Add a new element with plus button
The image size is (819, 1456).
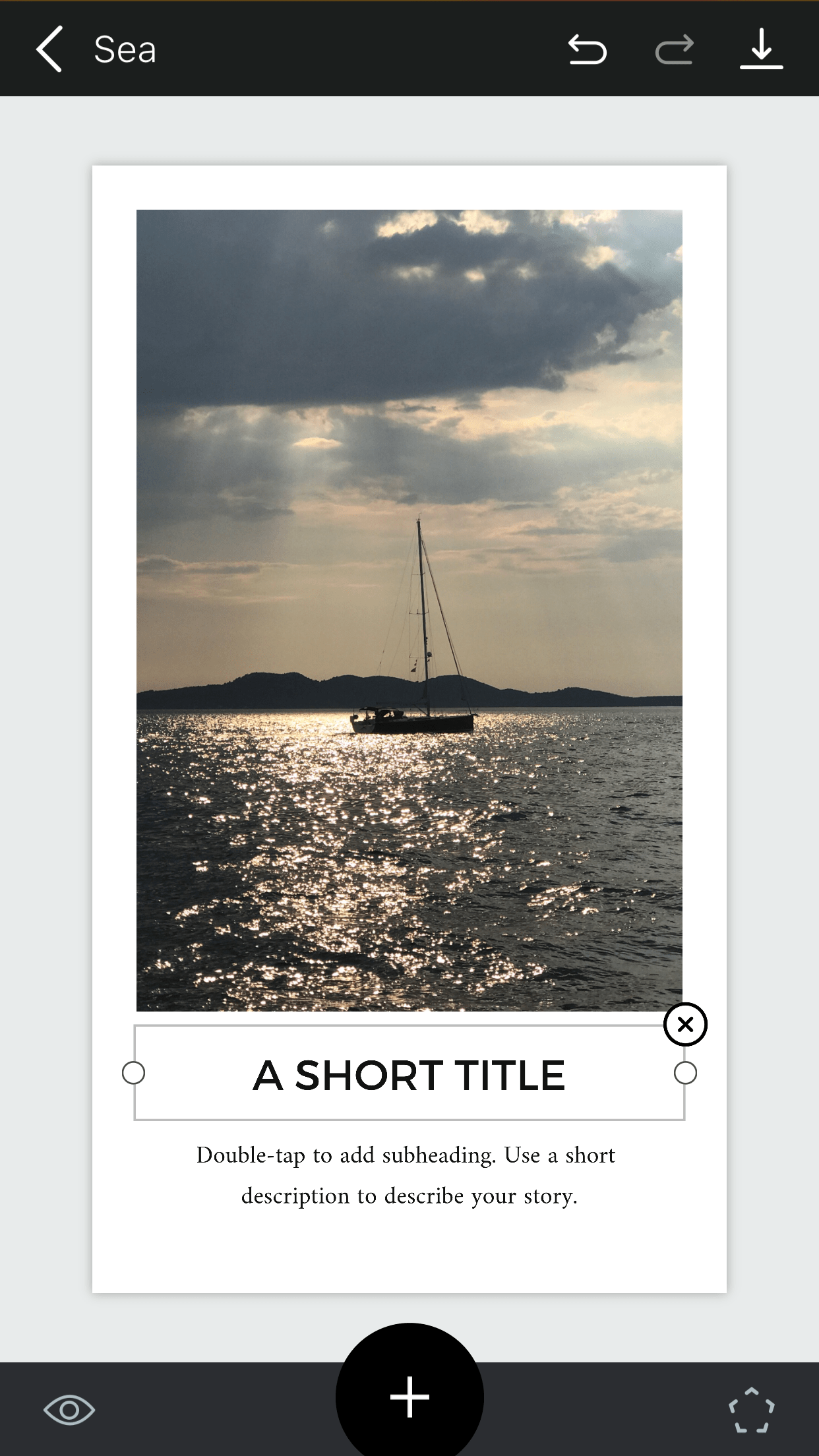(x=409, y=1396)
